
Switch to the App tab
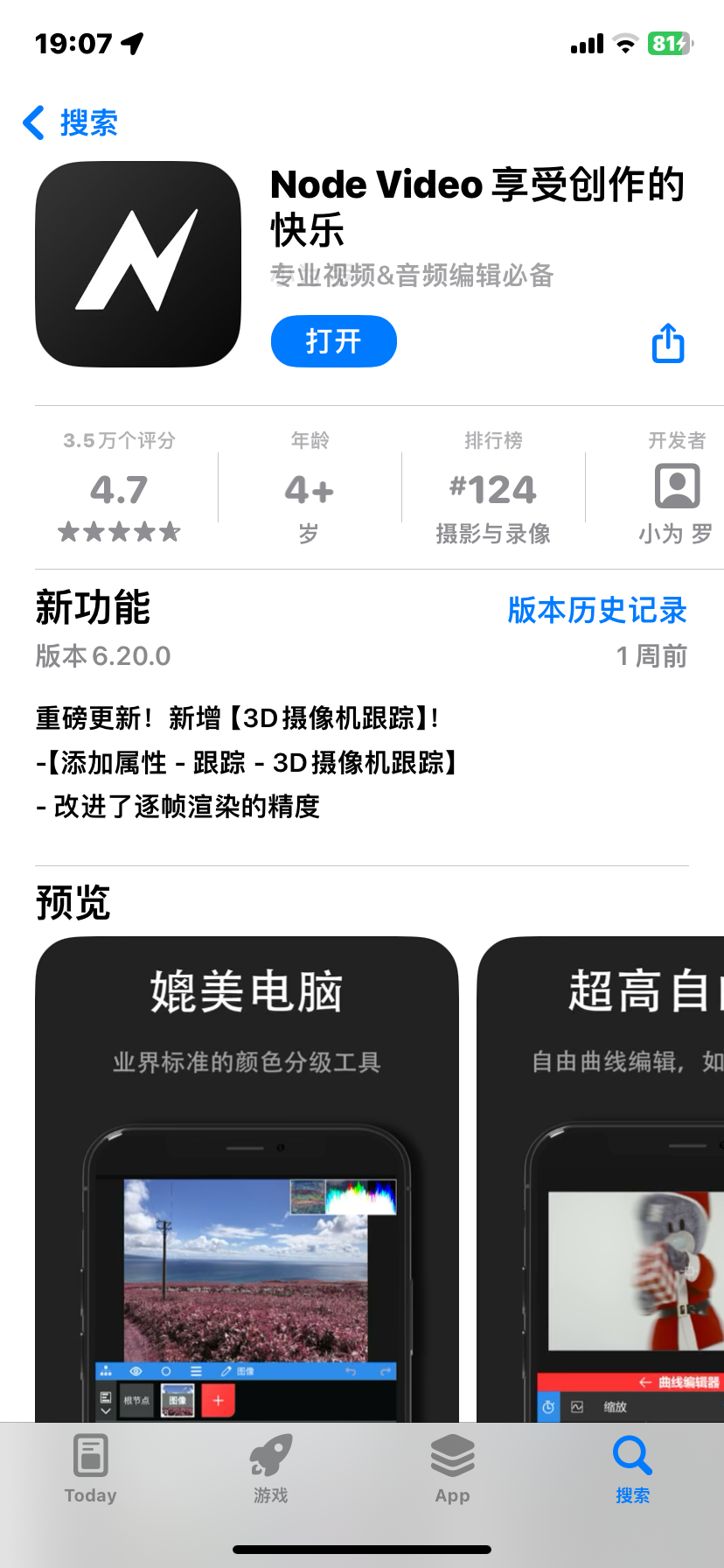click(x=452, y=1468)
